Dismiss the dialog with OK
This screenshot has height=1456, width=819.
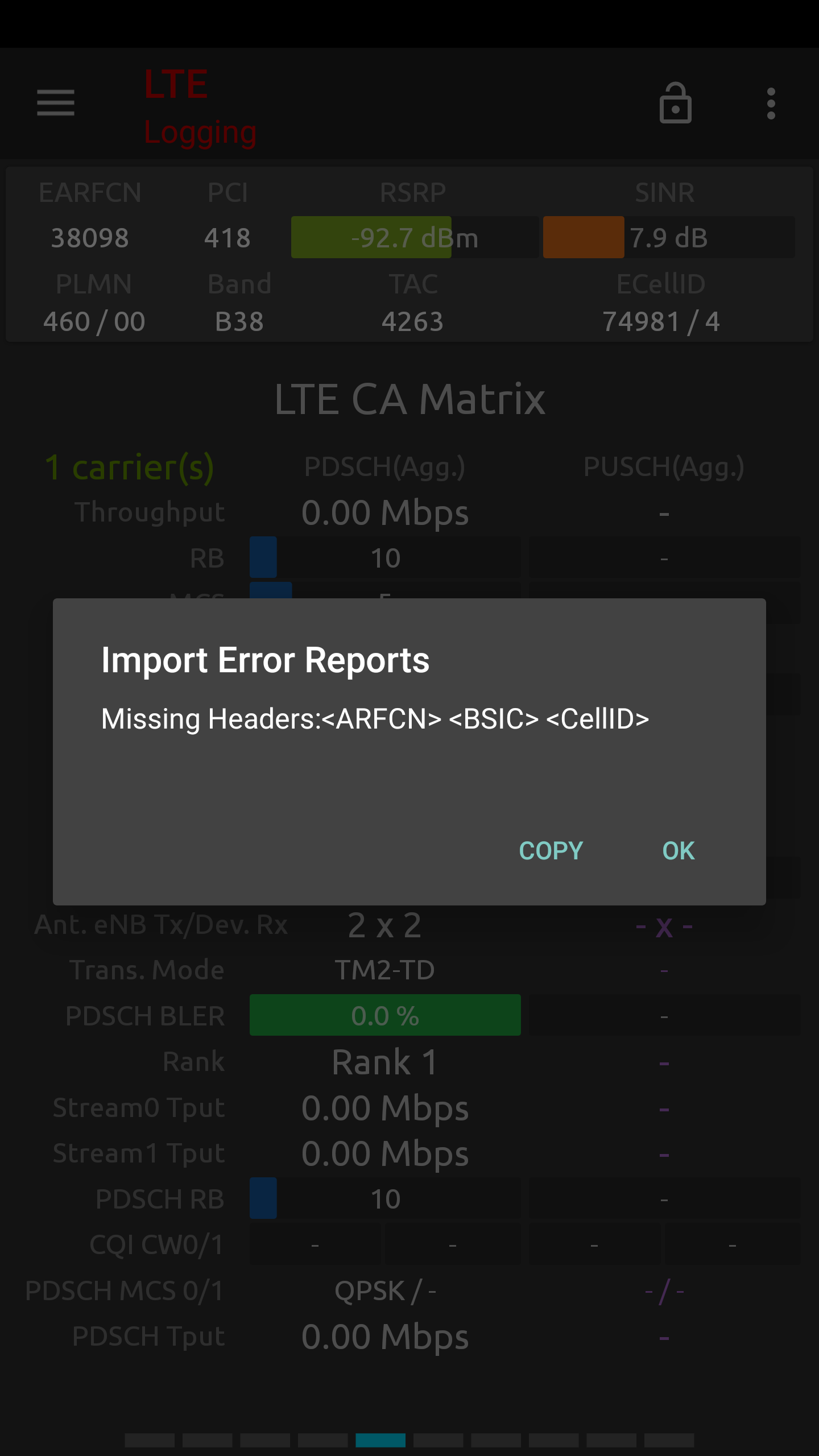tap(679, 851)
